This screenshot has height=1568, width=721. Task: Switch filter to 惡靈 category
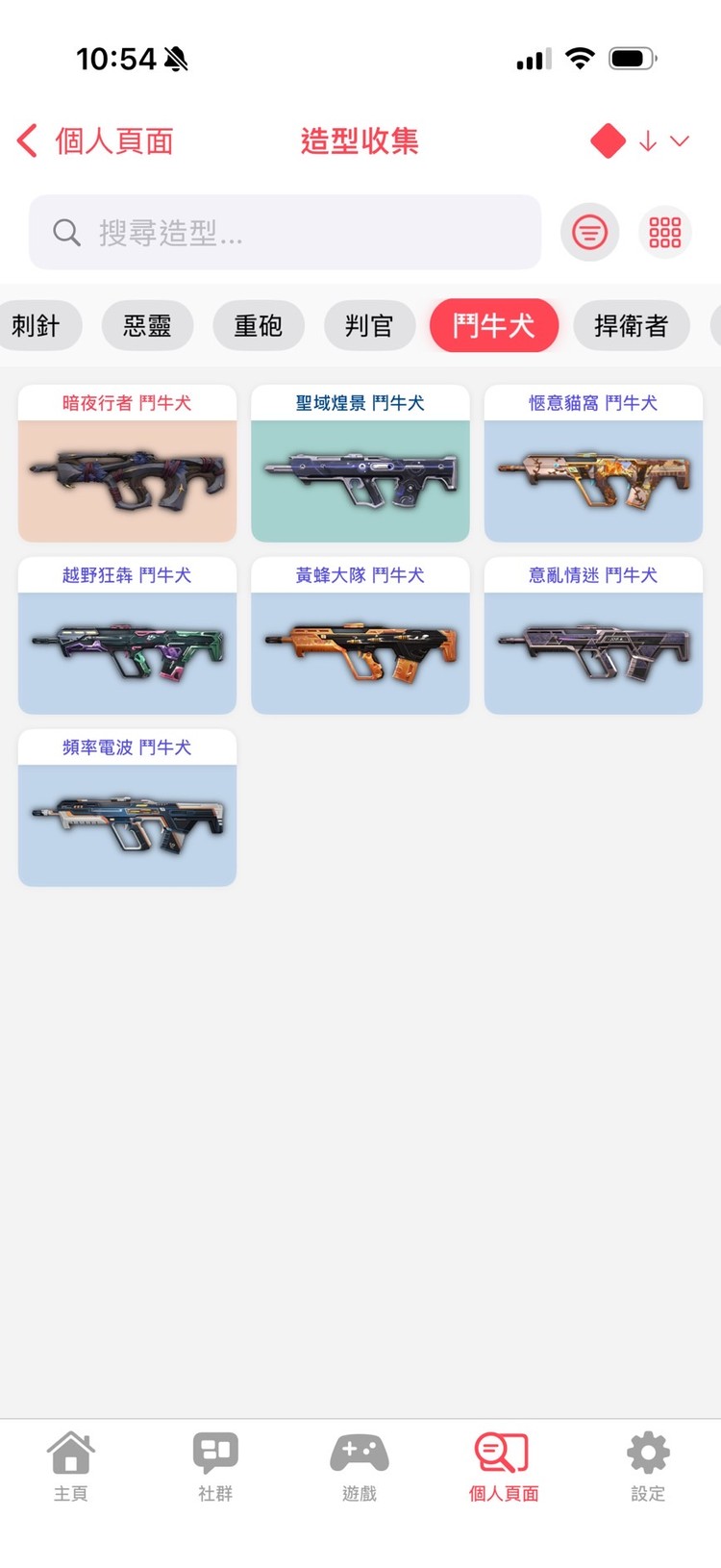[147, 326]
